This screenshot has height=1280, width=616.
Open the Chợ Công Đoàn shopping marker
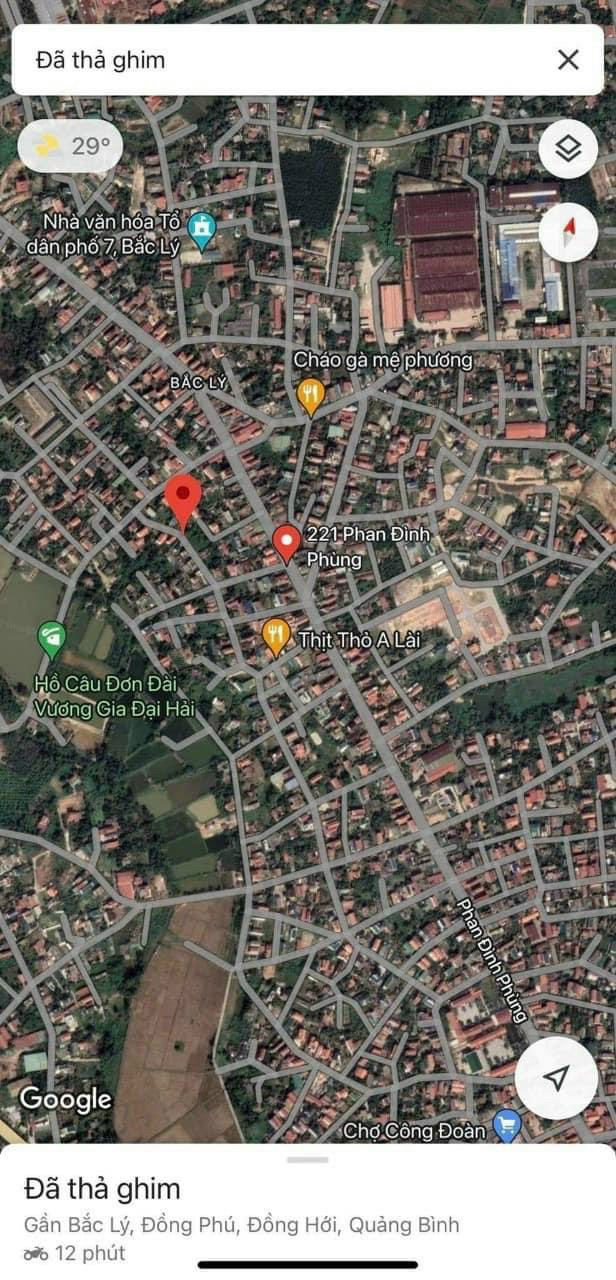point(508,1128)
